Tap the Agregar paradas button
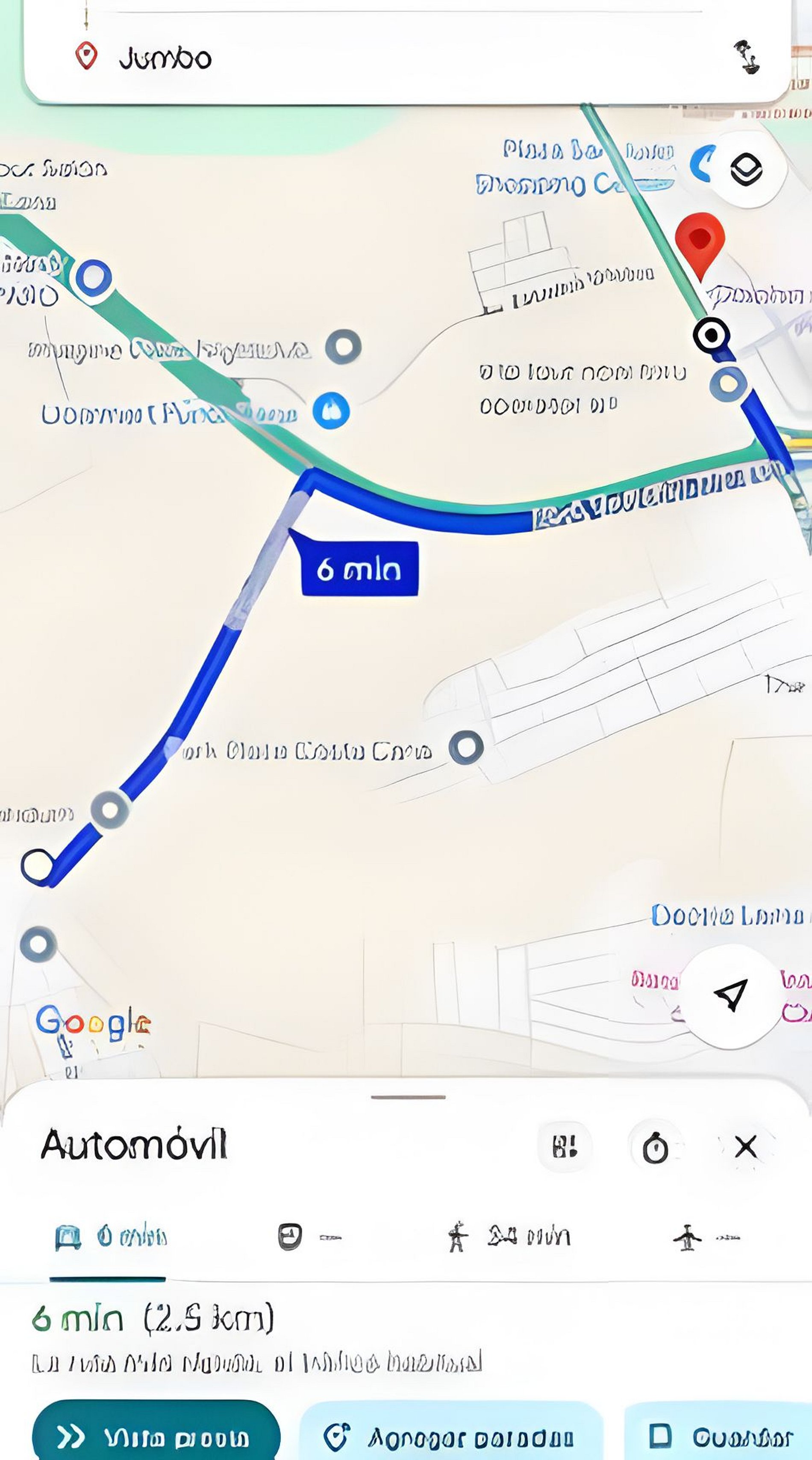This screenshot has height=1460, width=812. (450, 1437)
